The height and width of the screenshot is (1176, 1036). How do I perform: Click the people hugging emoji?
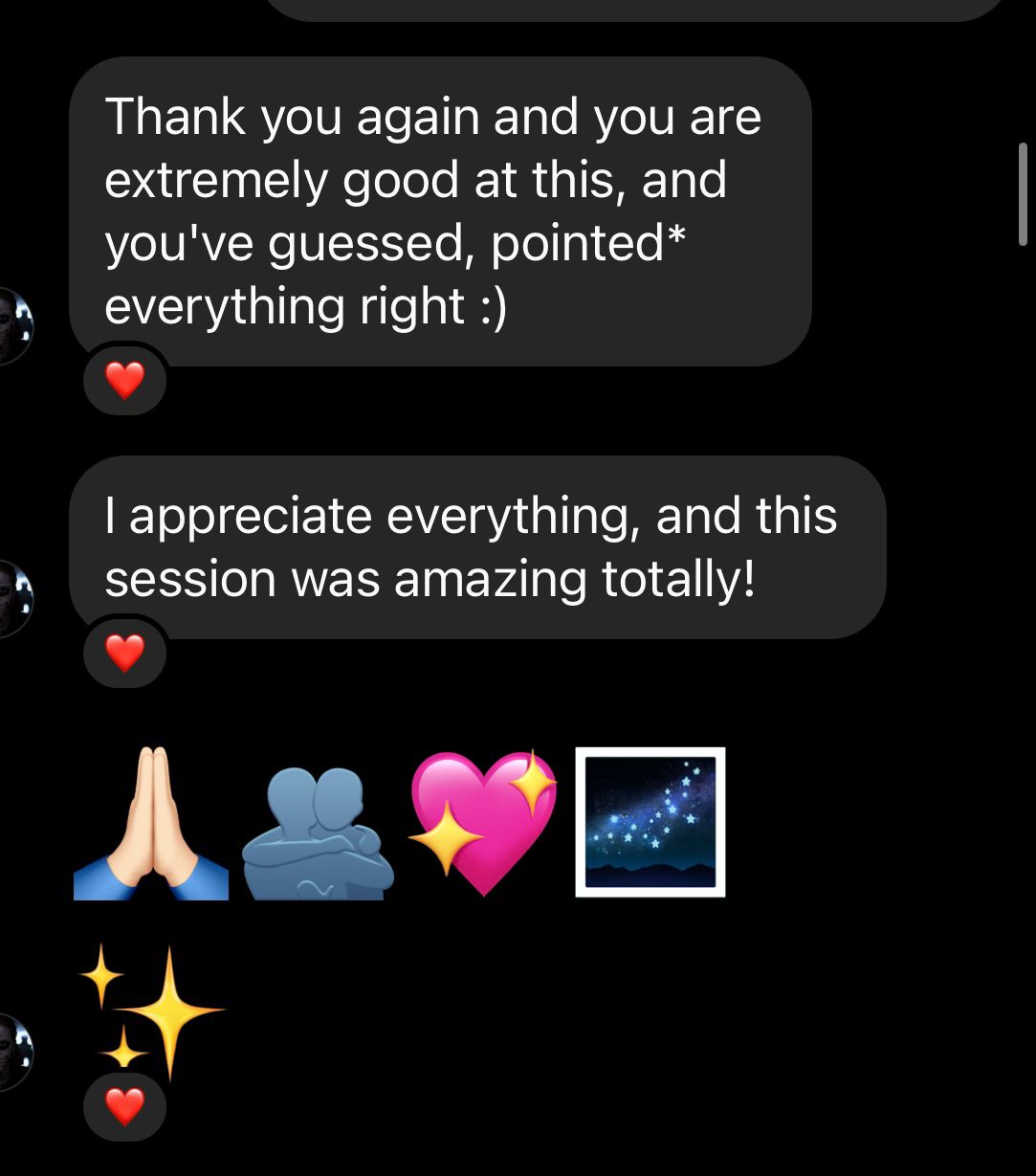click(x=317, y=823)
